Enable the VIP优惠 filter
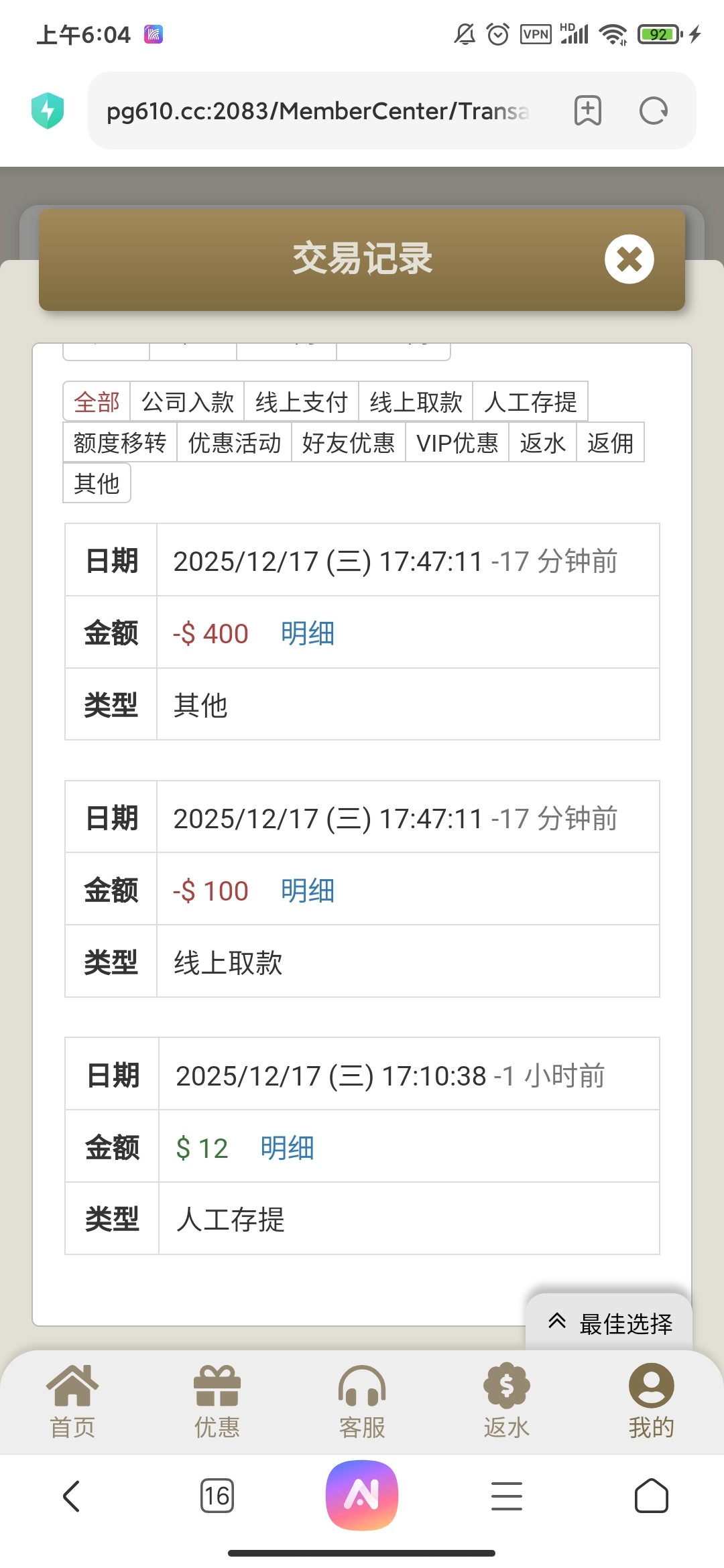724x1568 pixels. (458, 442)
